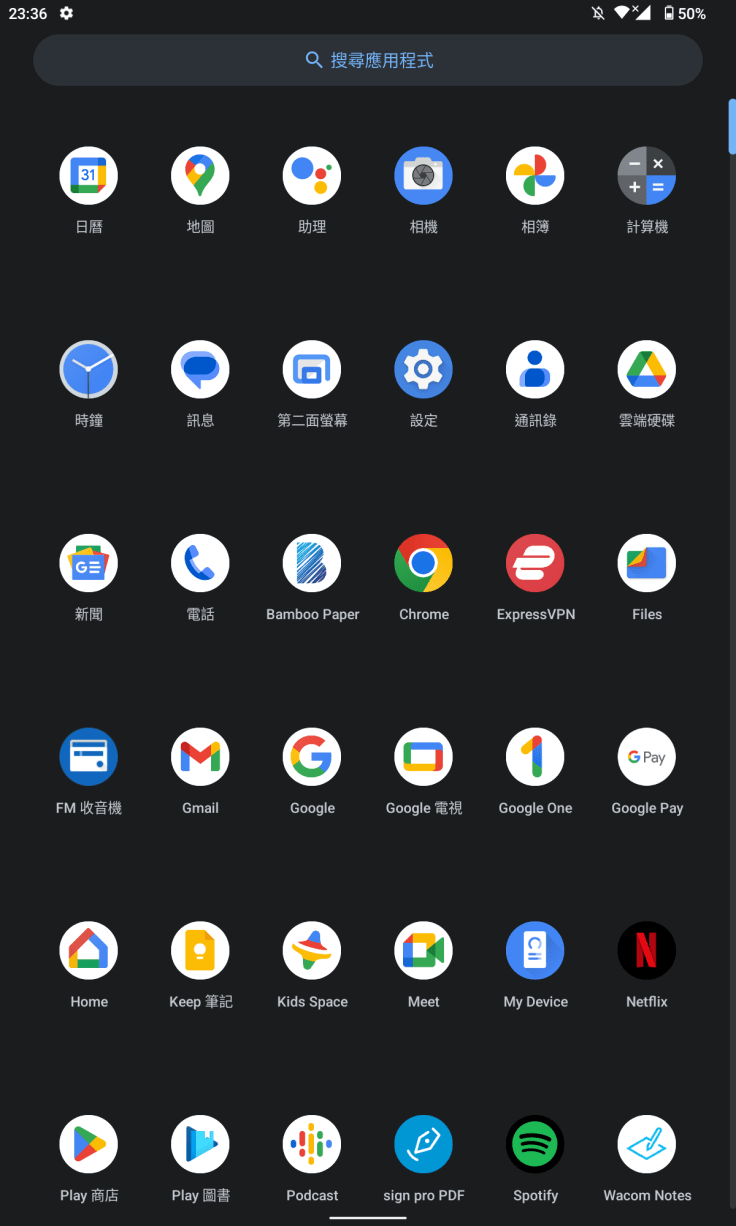
Task: Open the 相機 camera app
Action: click(423, 176)
